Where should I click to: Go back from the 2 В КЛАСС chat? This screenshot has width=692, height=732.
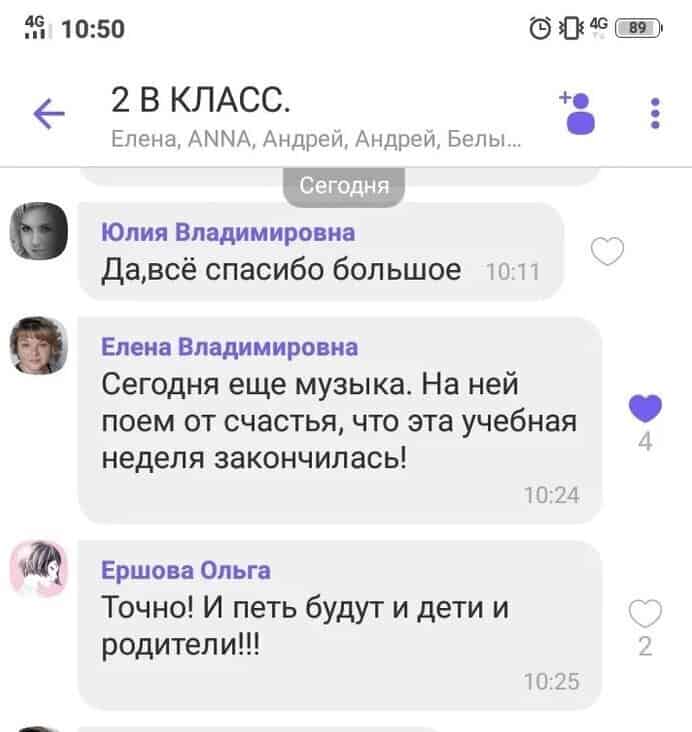point(49,115)
